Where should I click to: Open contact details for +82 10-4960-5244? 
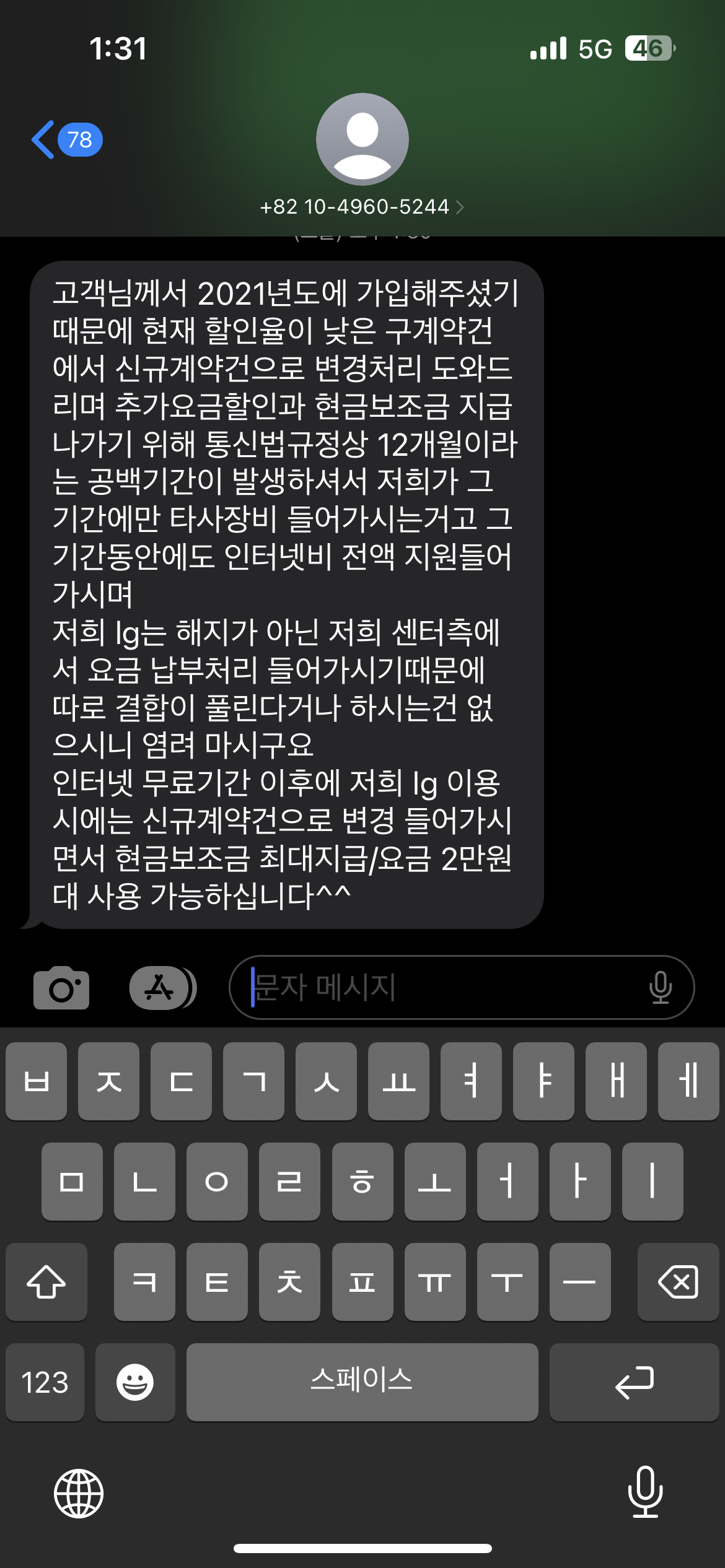(x=362, y=207)
